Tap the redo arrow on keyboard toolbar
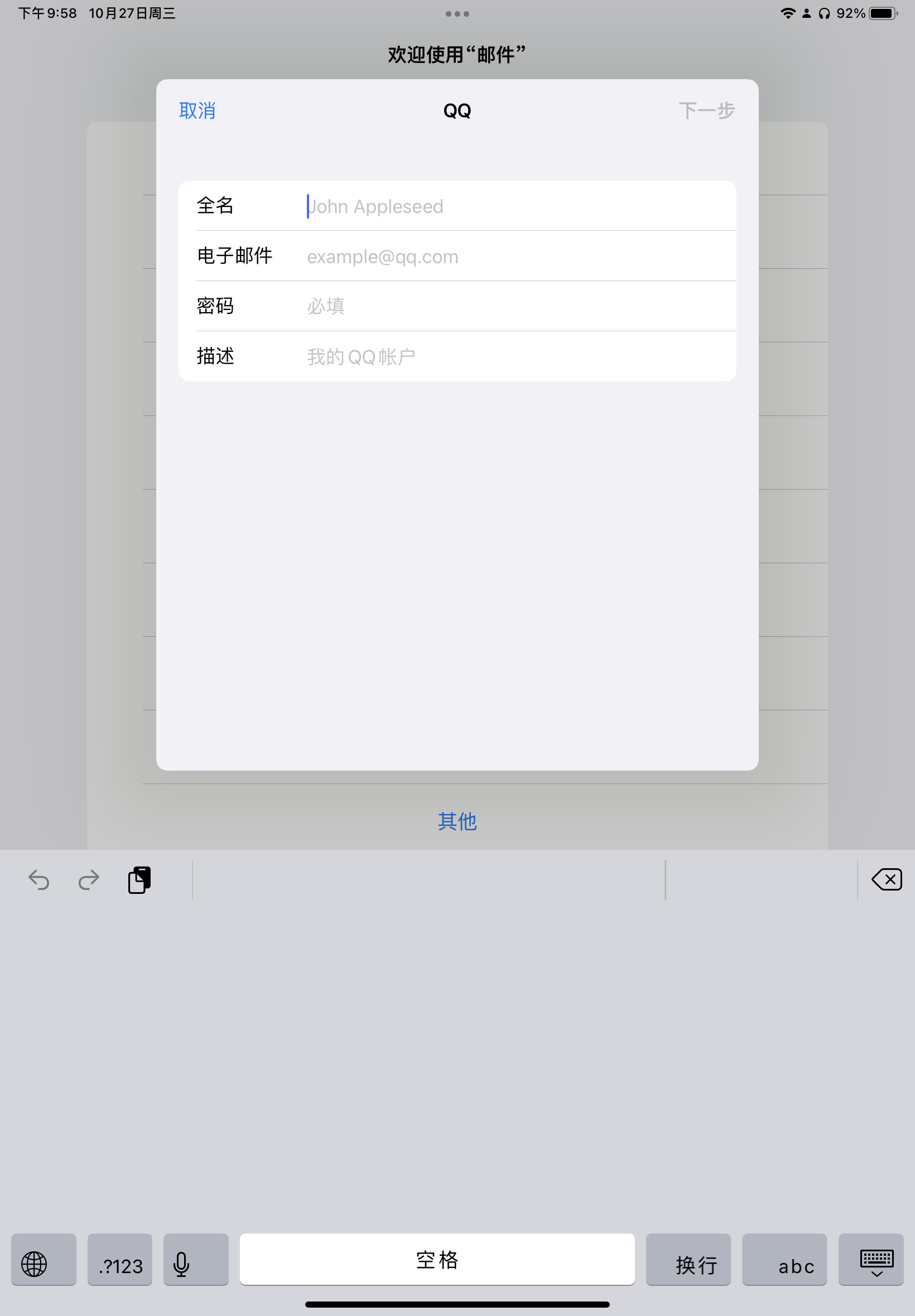The height and width of the screenshot is (1316, 915). [x=88, y=879]
